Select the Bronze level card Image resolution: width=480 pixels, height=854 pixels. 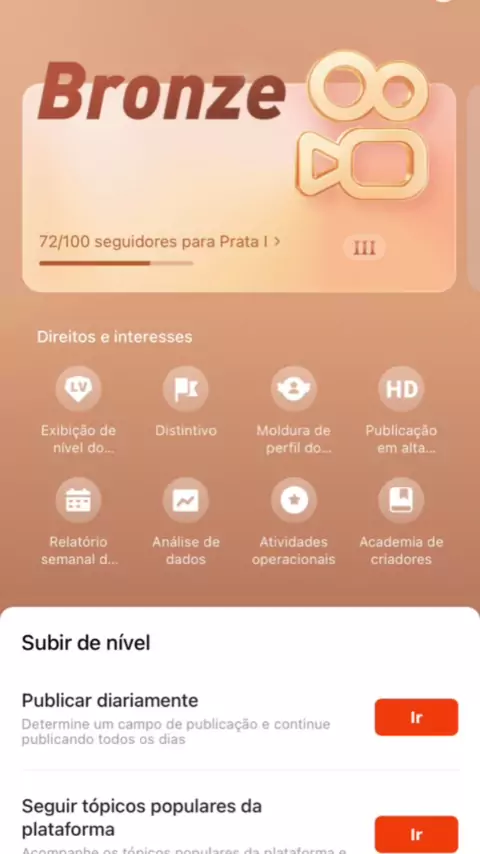[x=239, y=187]
